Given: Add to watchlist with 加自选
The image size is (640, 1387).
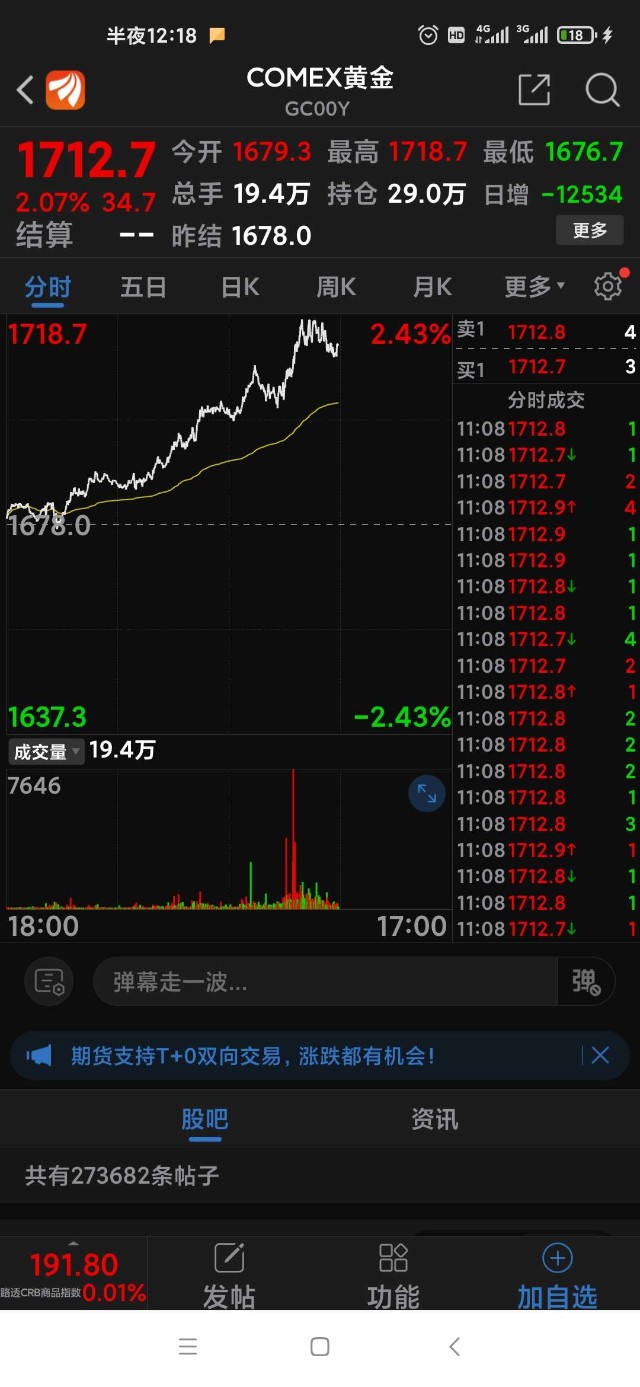Looking at the screenshot, I should [x=557, y=1276].
